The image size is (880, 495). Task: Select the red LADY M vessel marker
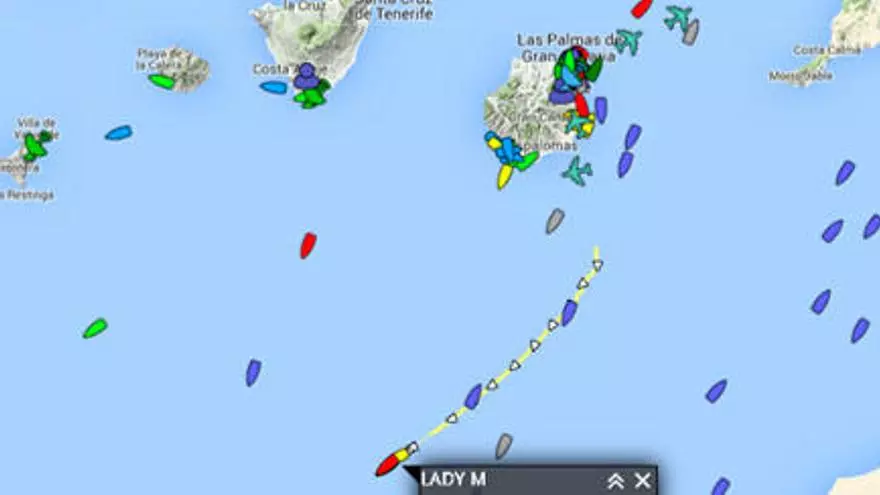tap(388, 464)
